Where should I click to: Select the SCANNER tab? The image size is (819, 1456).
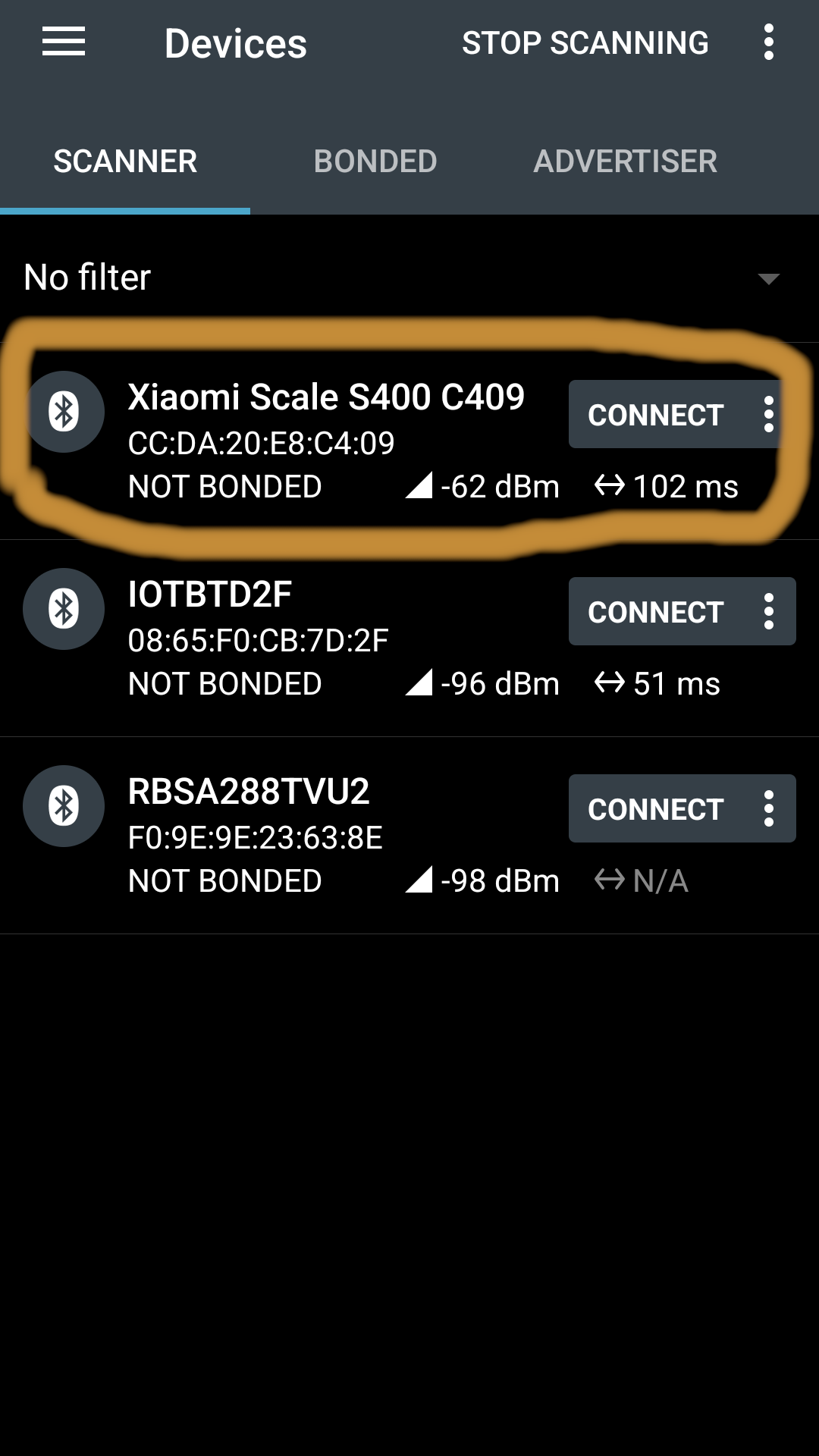pyautogui.click(x=125, y=161)
